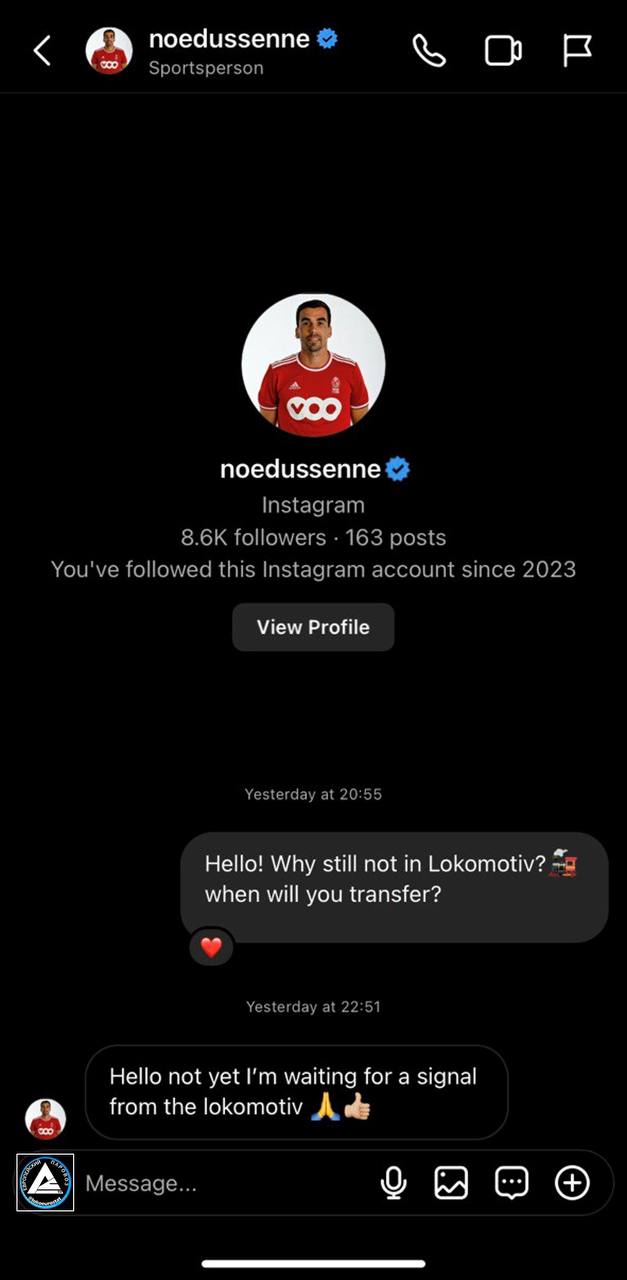
Task: Go back to the message list
Action: pos(42,51)
